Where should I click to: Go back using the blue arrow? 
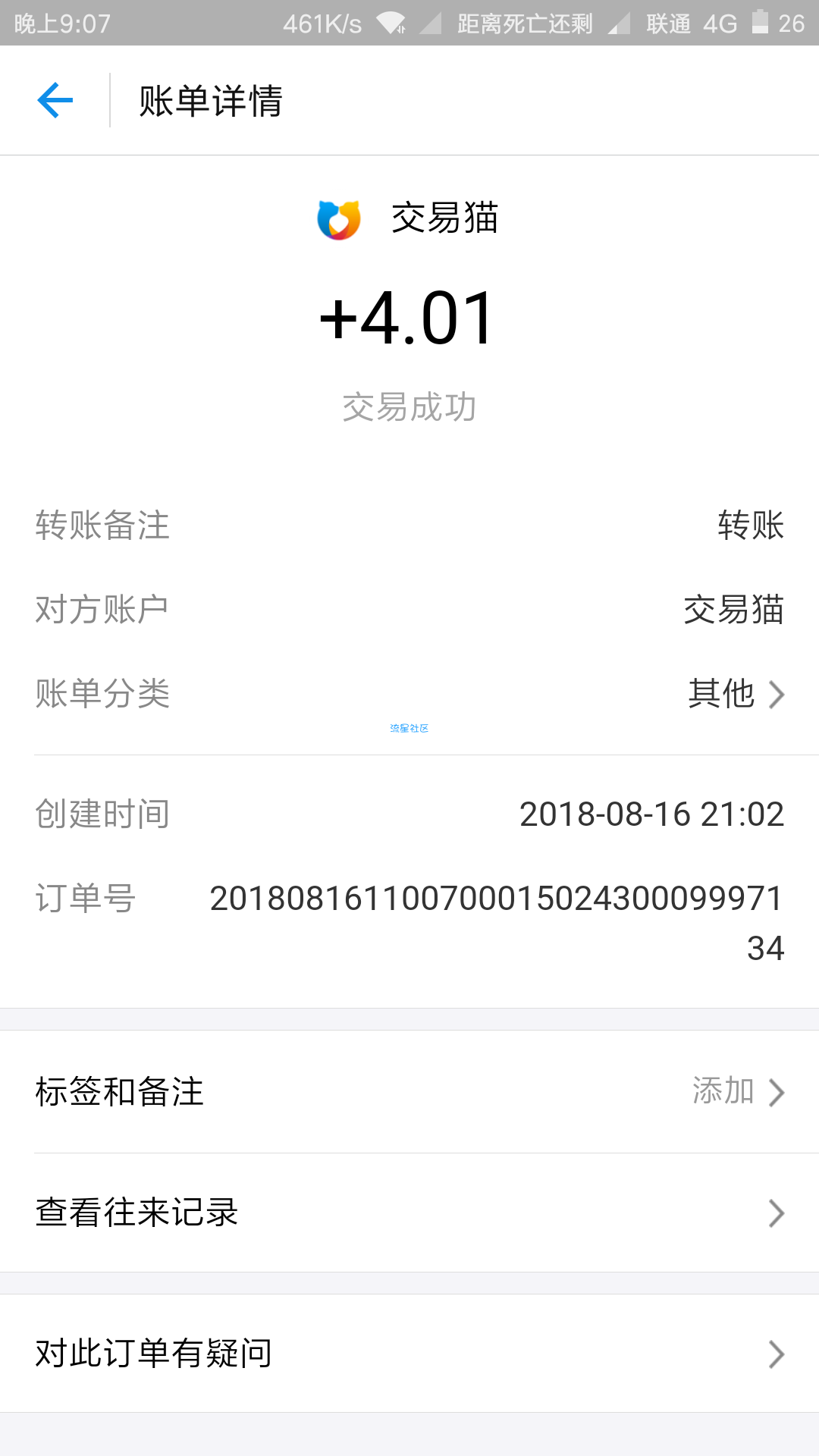55,100
